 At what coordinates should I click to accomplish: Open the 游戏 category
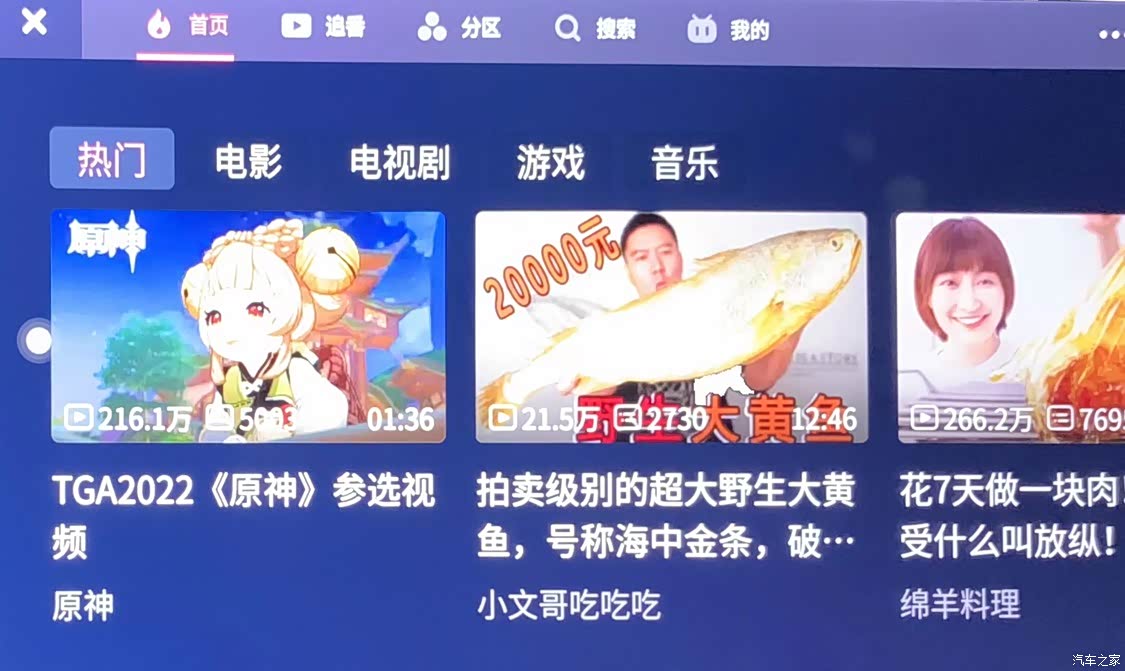(x=550, y=163)
